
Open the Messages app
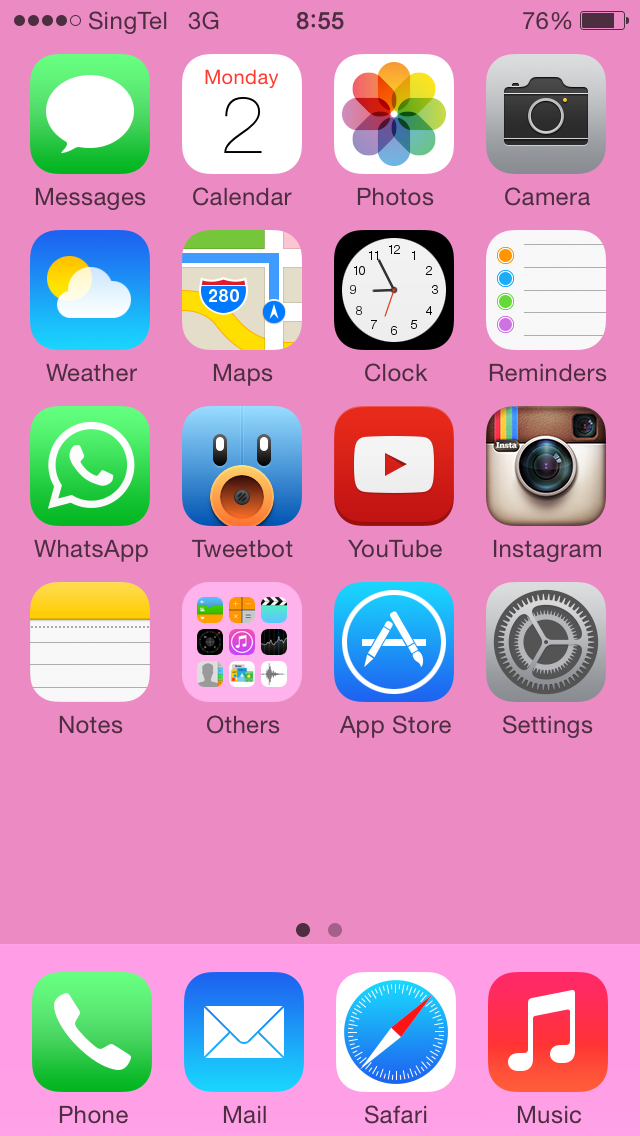pos(90,114)
